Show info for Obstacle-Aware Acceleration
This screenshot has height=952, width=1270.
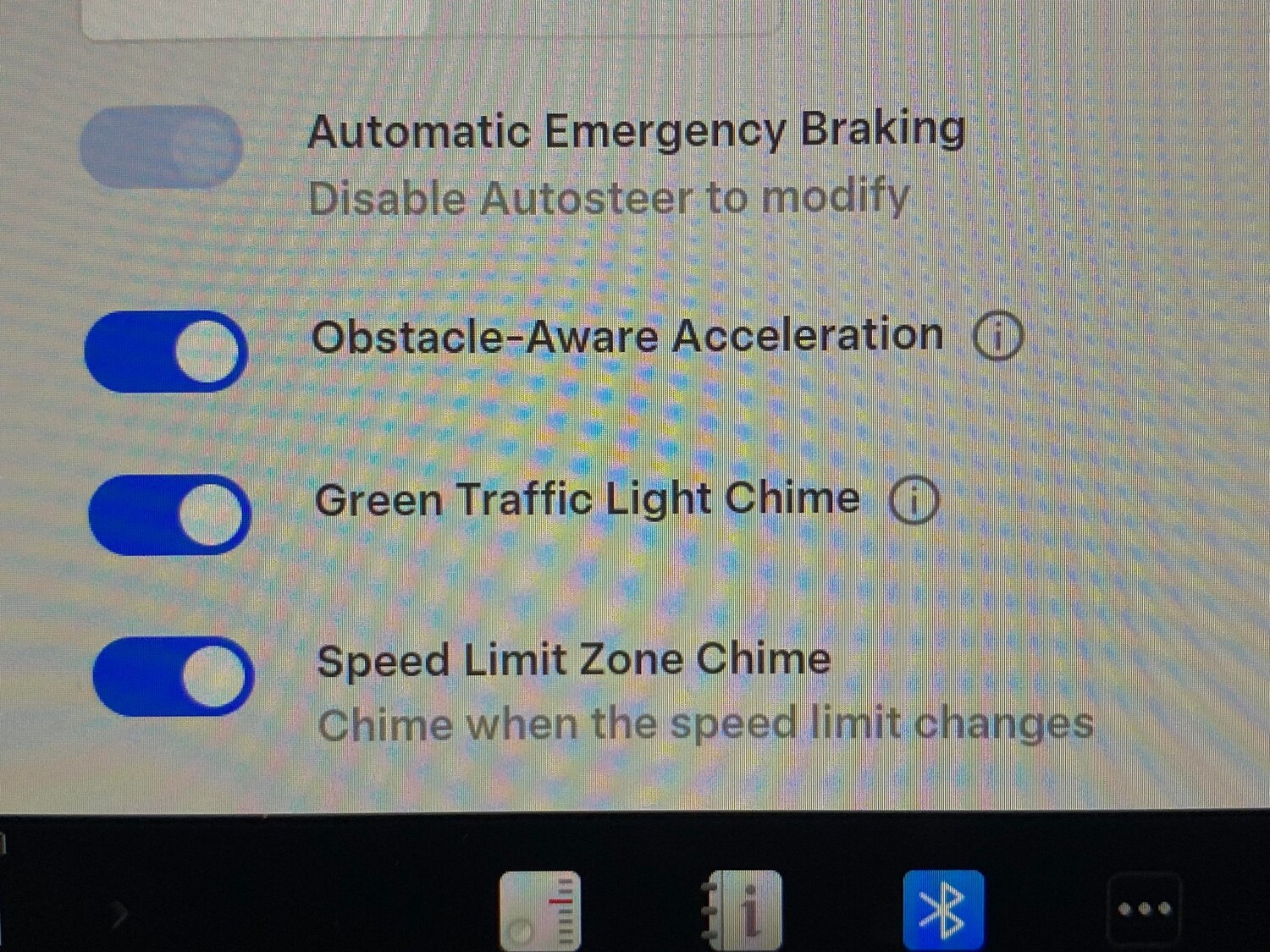tap(997, 337)
